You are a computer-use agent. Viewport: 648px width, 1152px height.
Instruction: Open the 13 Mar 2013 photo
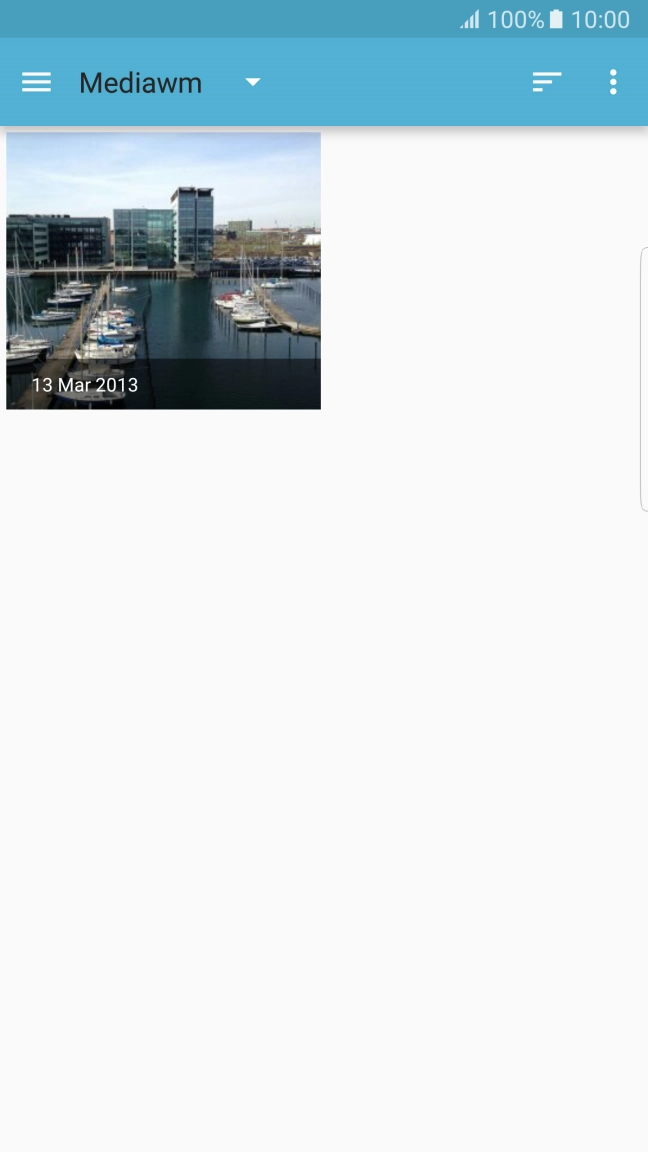click(163, 270)
